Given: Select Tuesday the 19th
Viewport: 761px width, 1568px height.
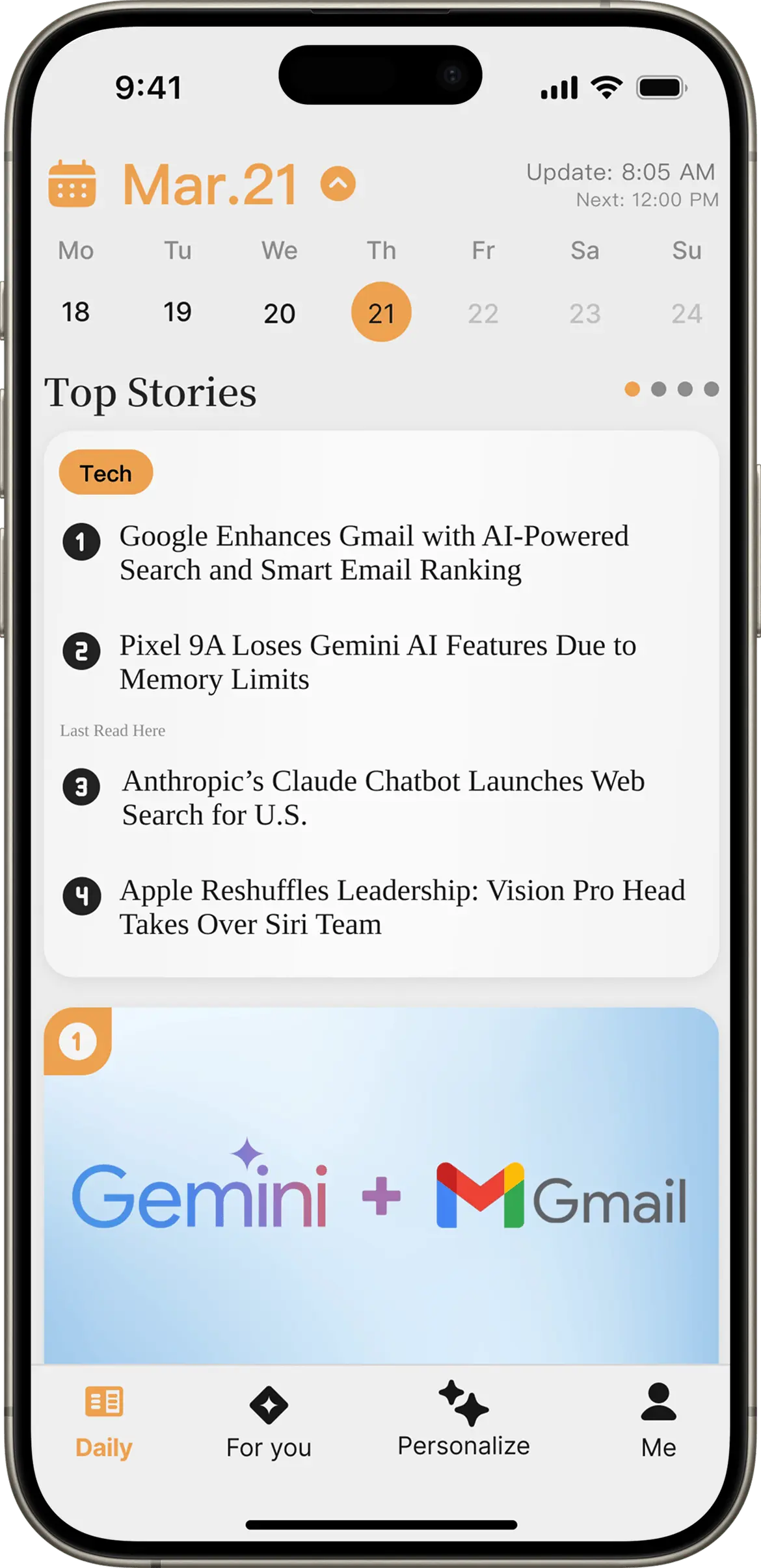Looking at the screenshot, I should [177, 313].
